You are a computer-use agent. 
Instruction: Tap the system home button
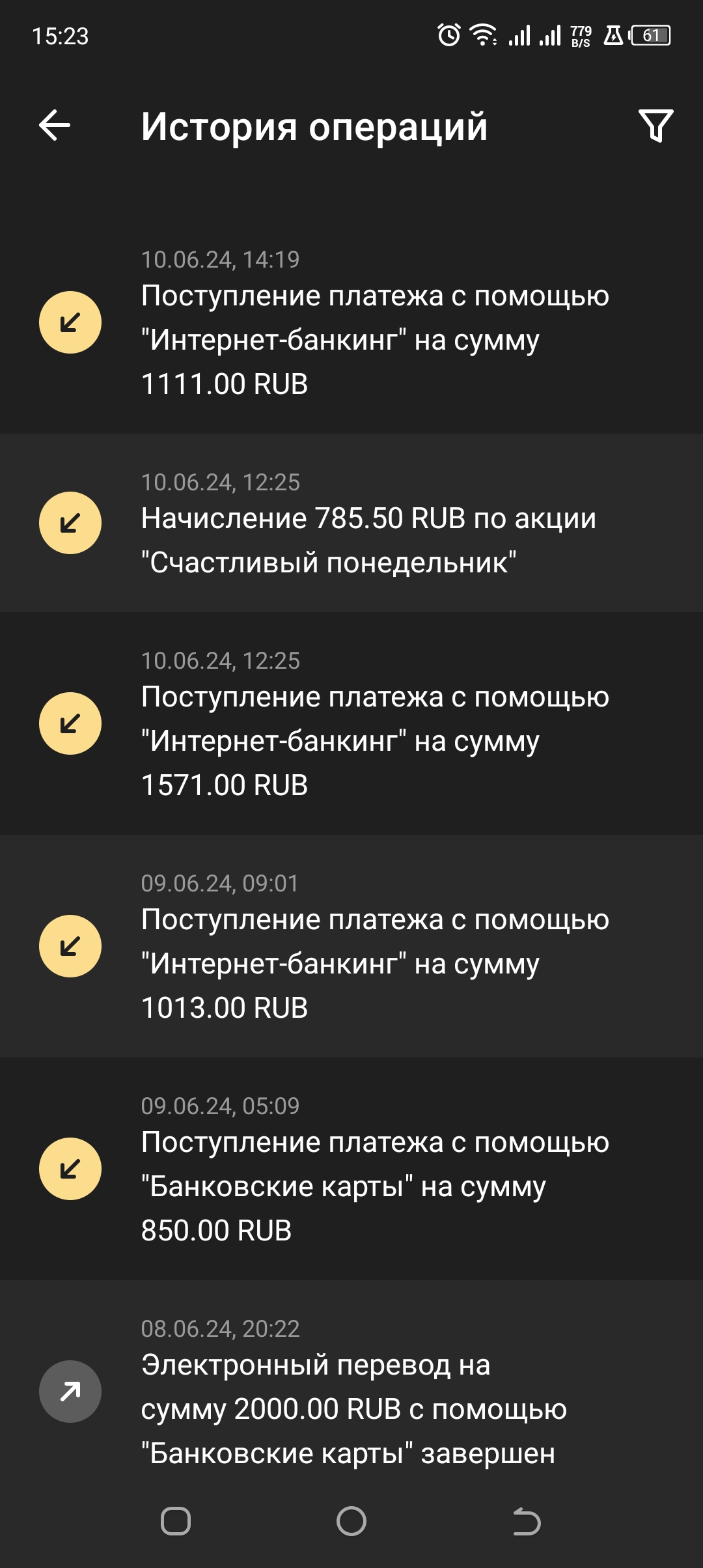(x=351, y=1522)
